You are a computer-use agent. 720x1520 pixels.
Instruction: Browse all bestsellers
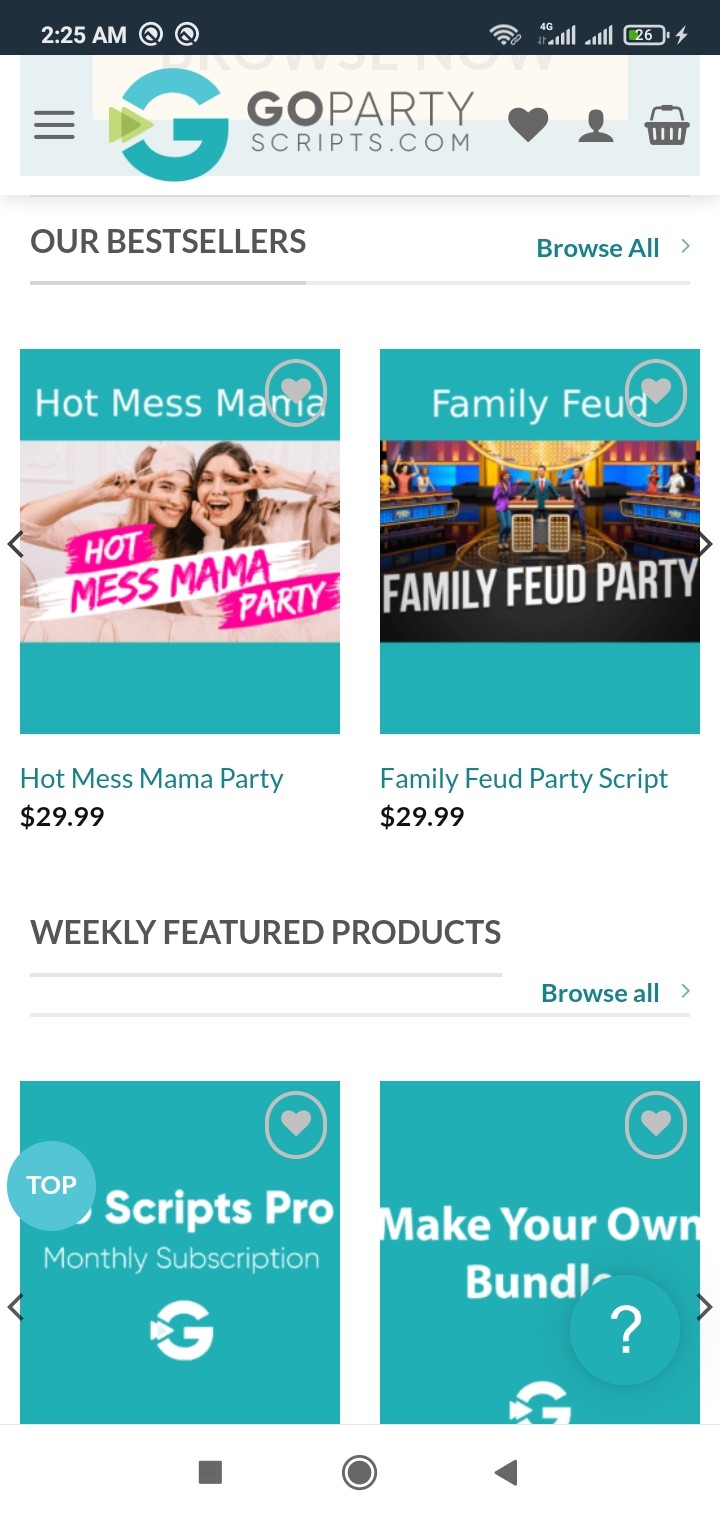coord(612,248)
